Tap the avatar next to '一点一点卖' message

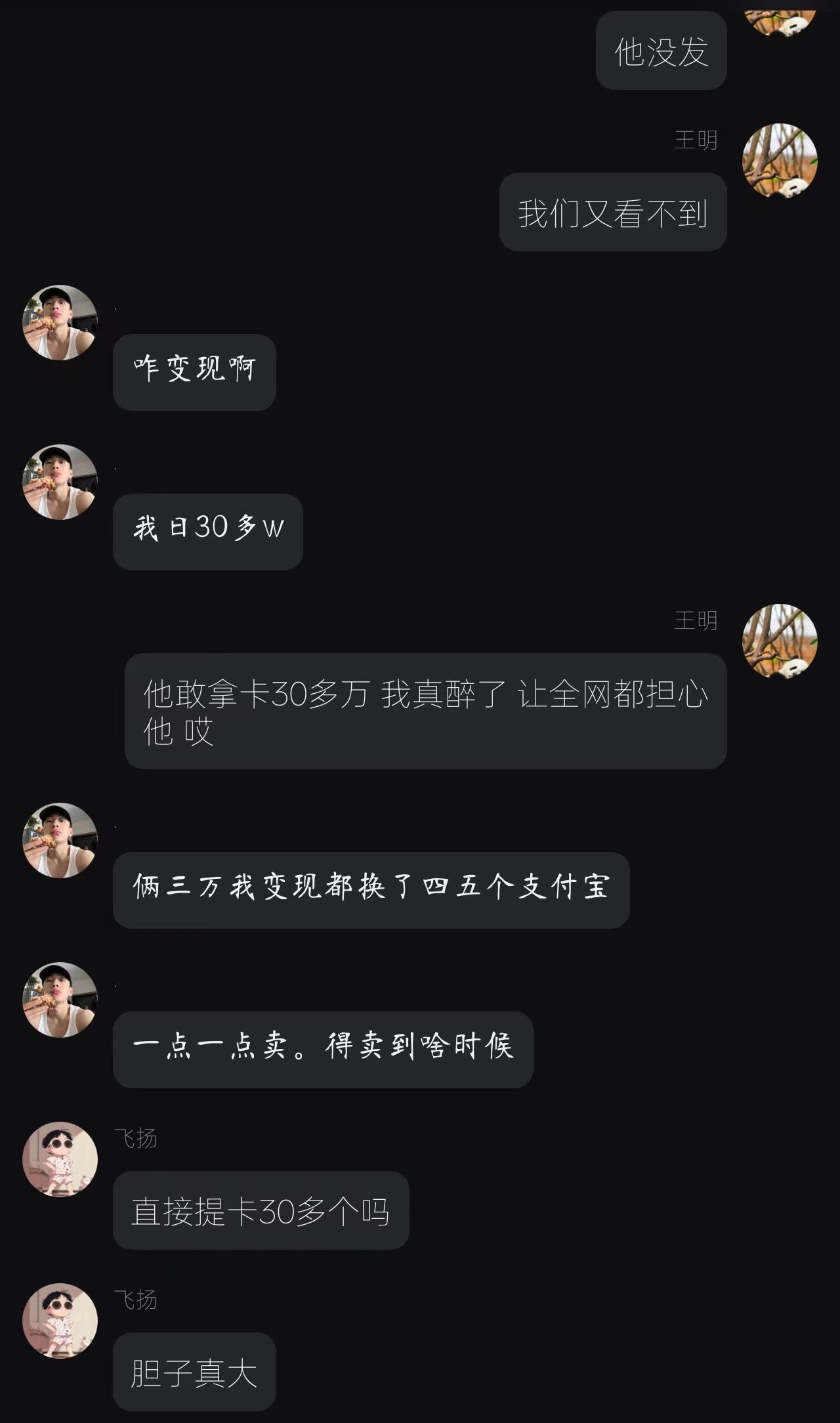(x=60, y=1000)
